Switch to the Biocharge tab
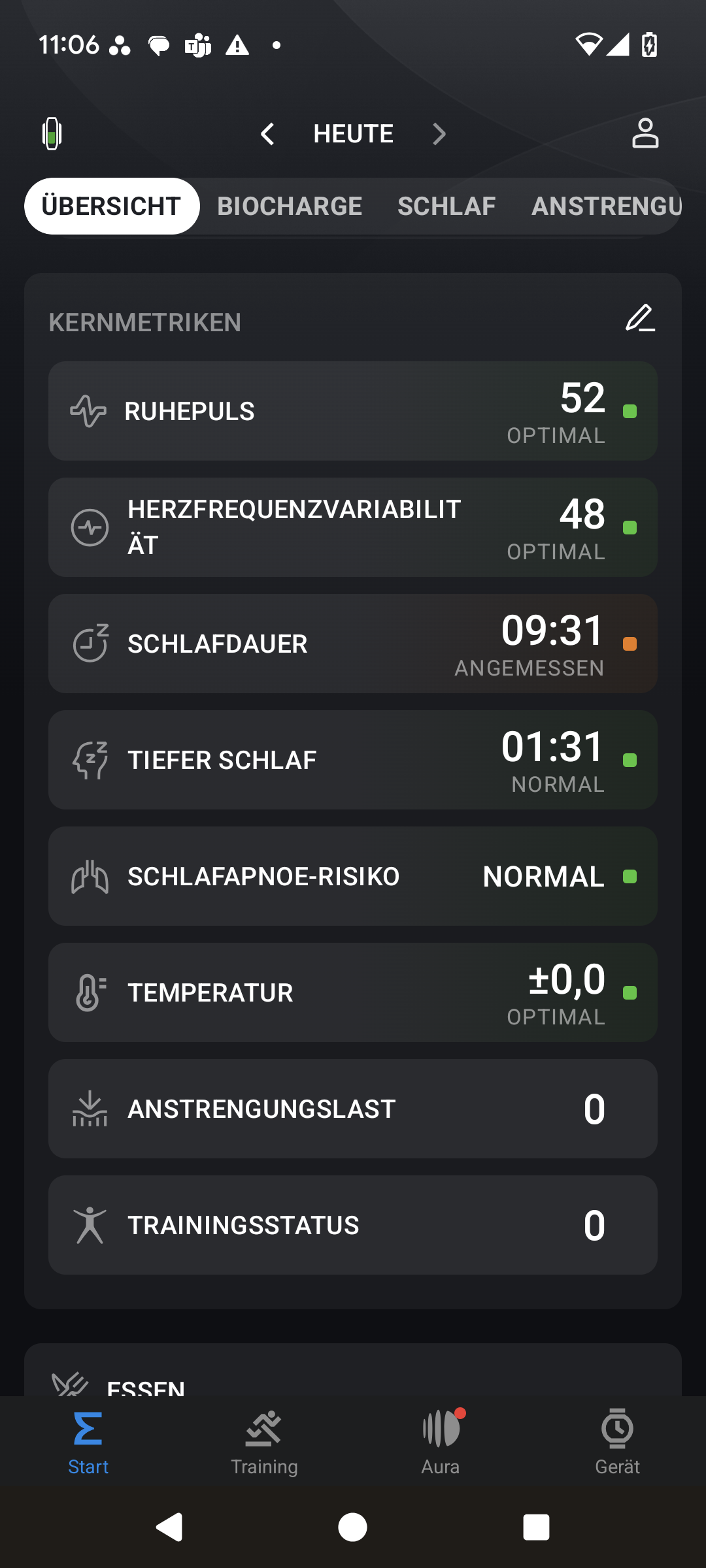Viewport: 706px width, 1568px height. (x=290, y=206)
